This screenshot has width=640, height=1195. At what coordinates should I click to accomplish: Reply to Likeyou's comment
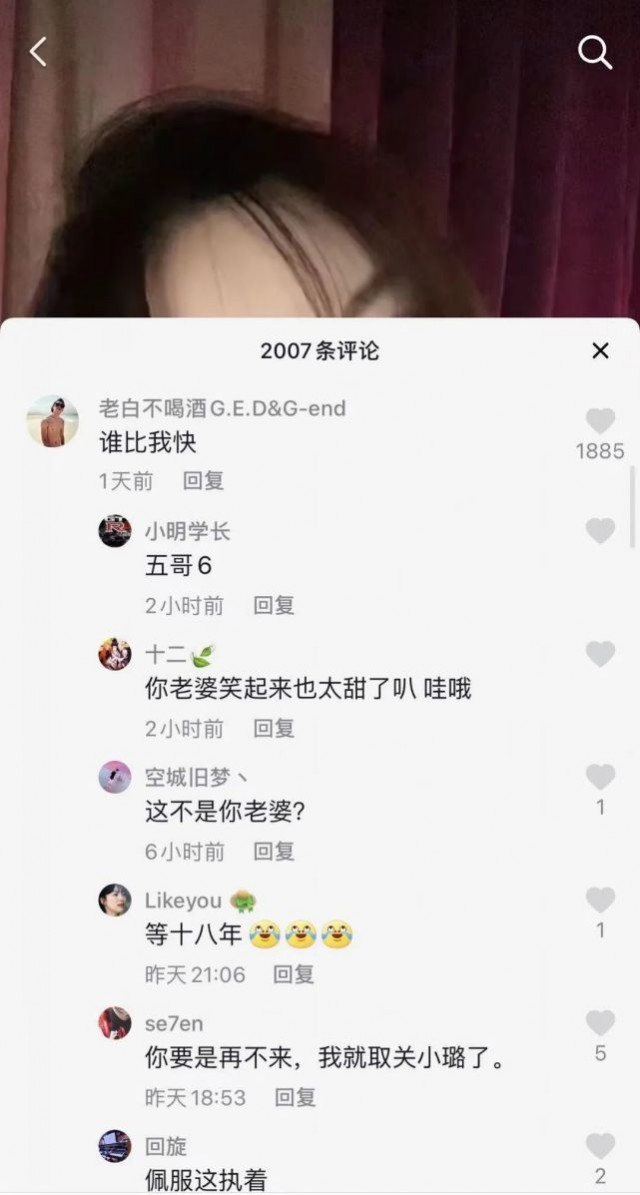pyautogui.click(x=294, y=974)
